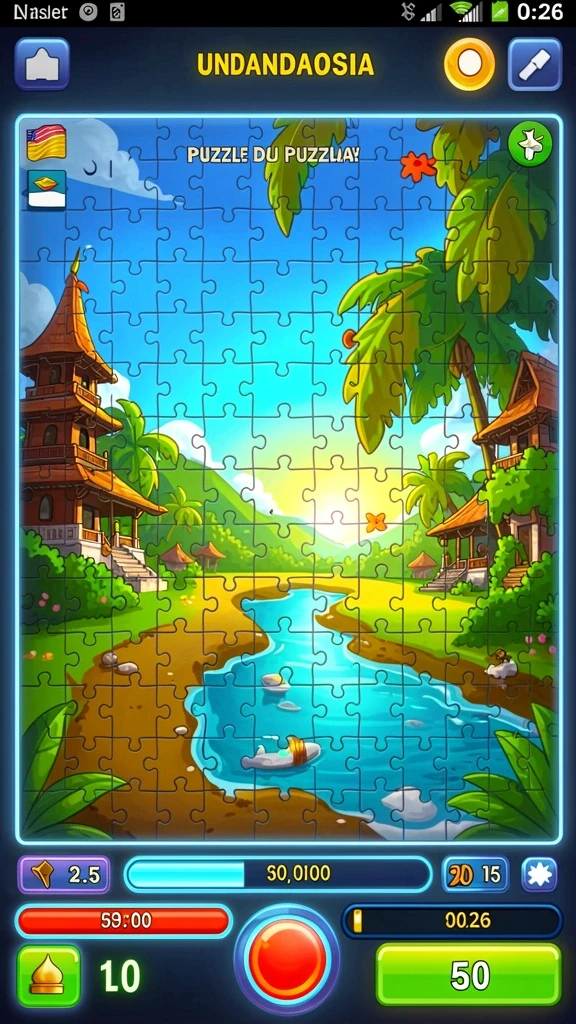
Task: Tap the home button at top left
Action: click(x=42, y=64)
